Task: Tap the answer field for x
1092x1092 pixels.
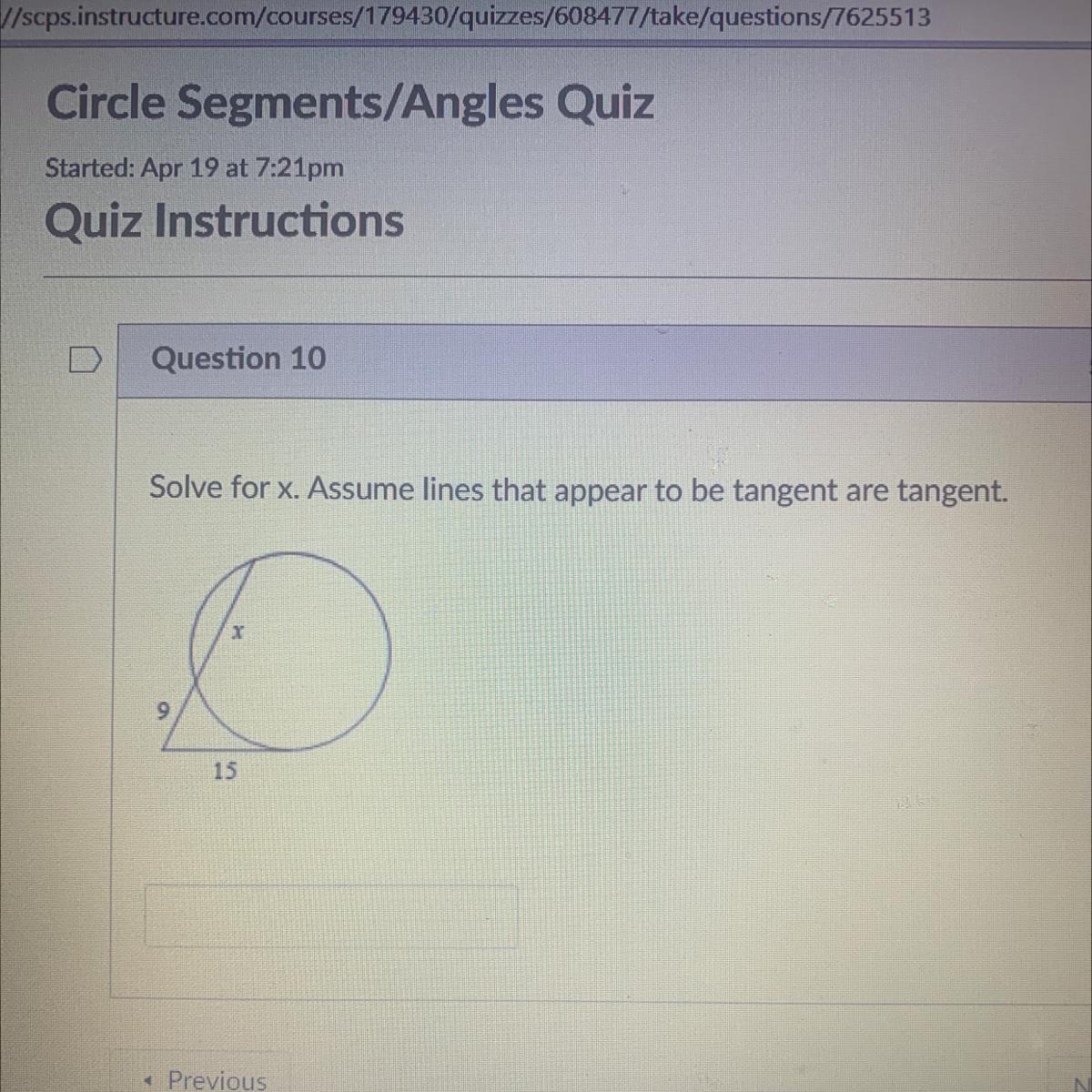Action: click(331, 916)
